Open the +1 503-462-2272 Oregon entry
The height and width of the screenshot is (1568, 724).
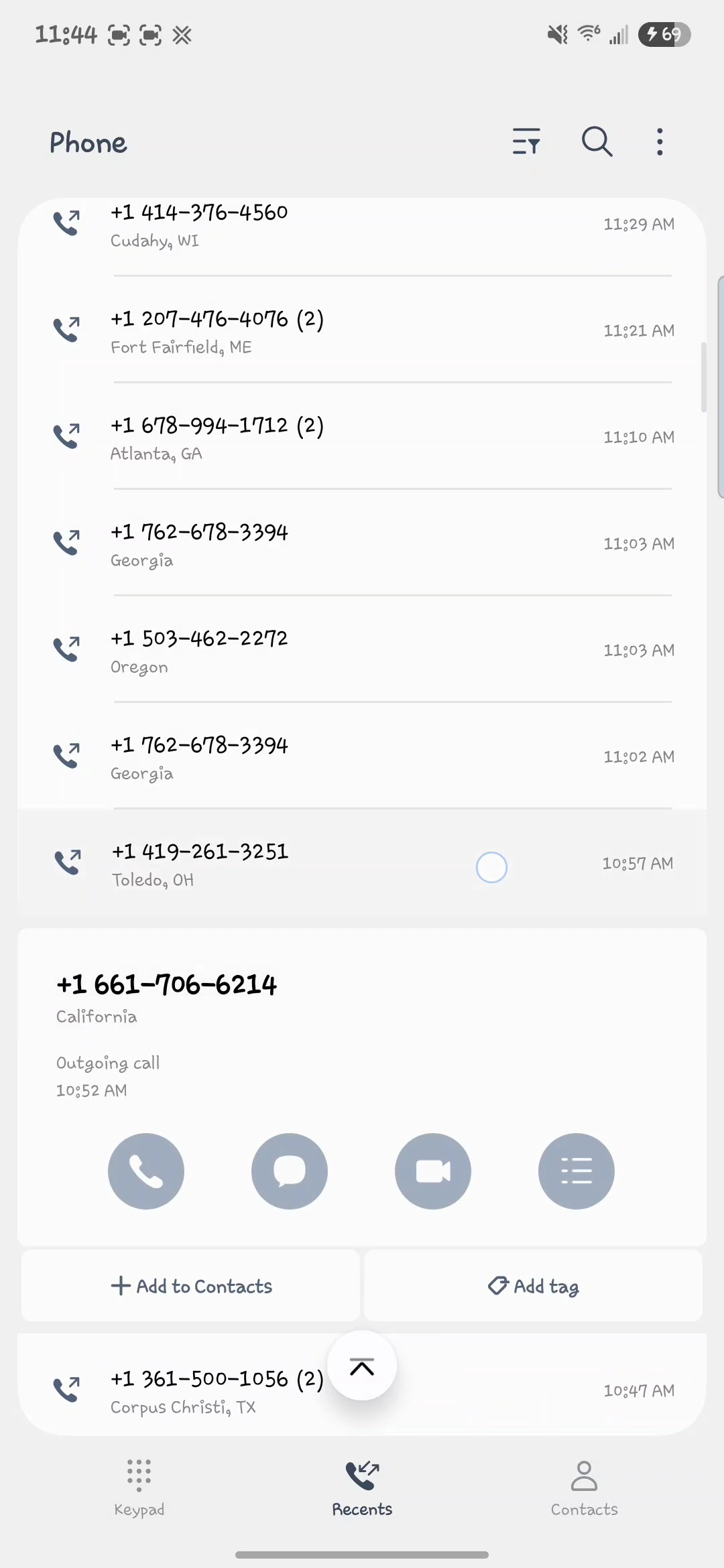(362, 651)
